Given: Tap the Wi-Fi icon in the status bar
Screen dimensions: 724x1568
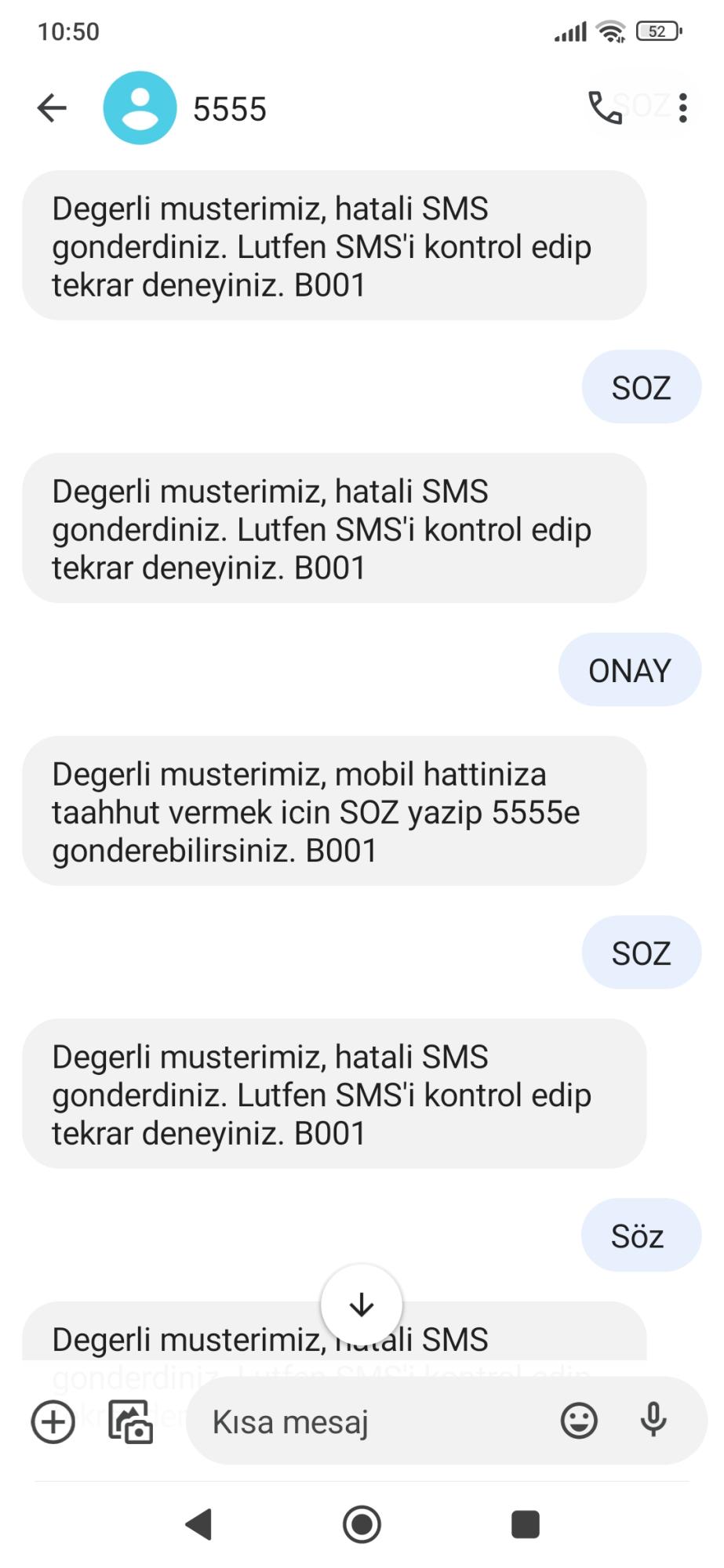Looking at the screenshot, I should pyautogui.click(x=610, y=31).
